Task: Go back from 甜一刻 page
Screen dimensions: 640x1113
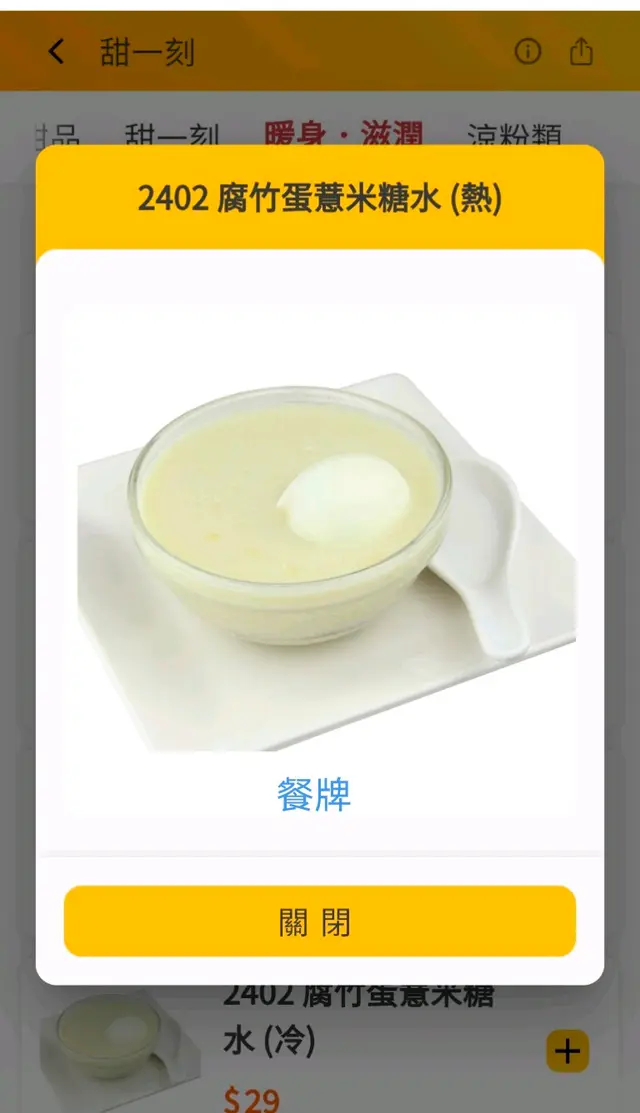Action: [x=57, y=52]
